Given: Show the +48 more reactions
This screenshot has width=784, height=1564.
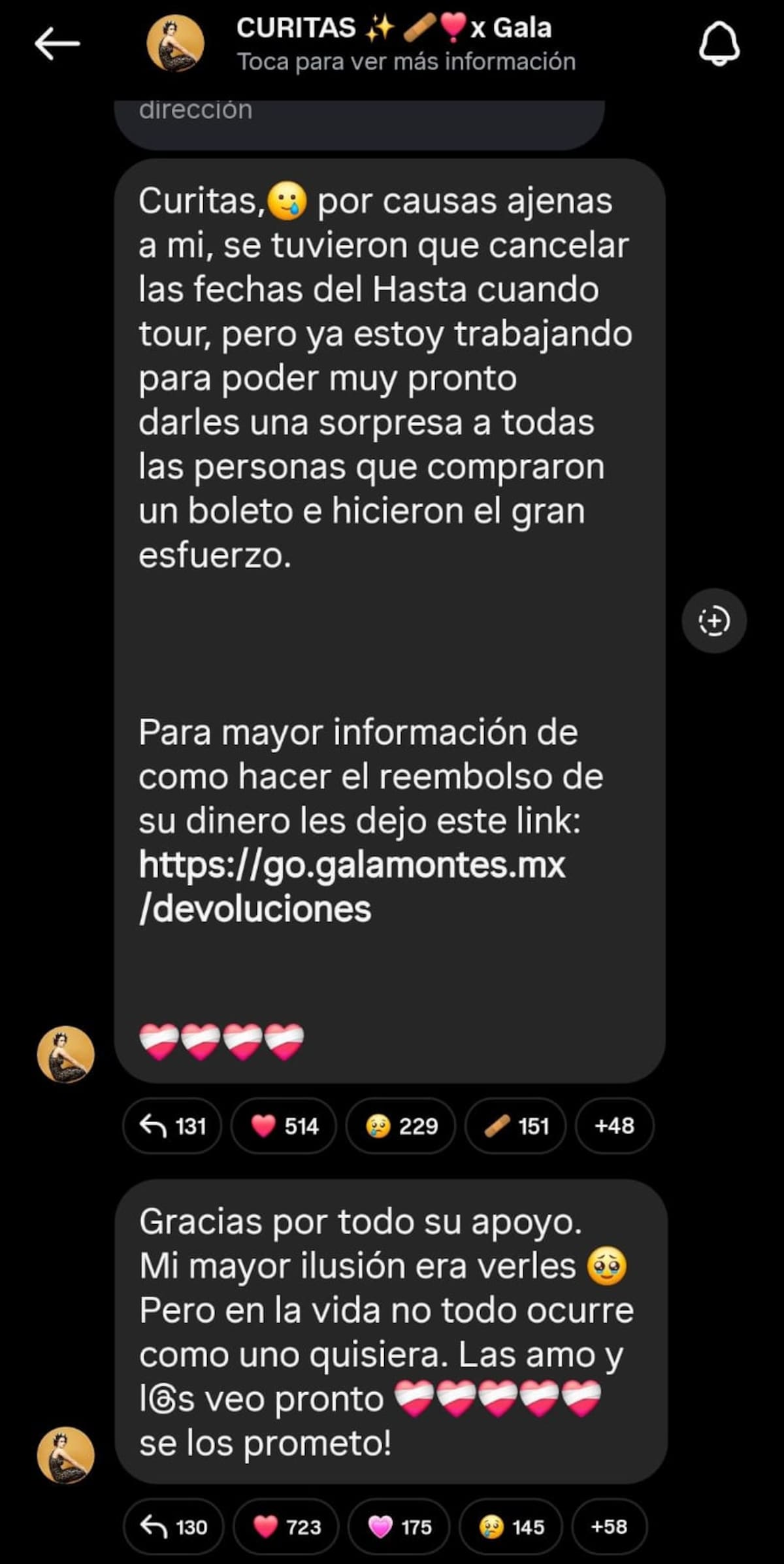Looking at the screenshot, I should [614, 1125].
